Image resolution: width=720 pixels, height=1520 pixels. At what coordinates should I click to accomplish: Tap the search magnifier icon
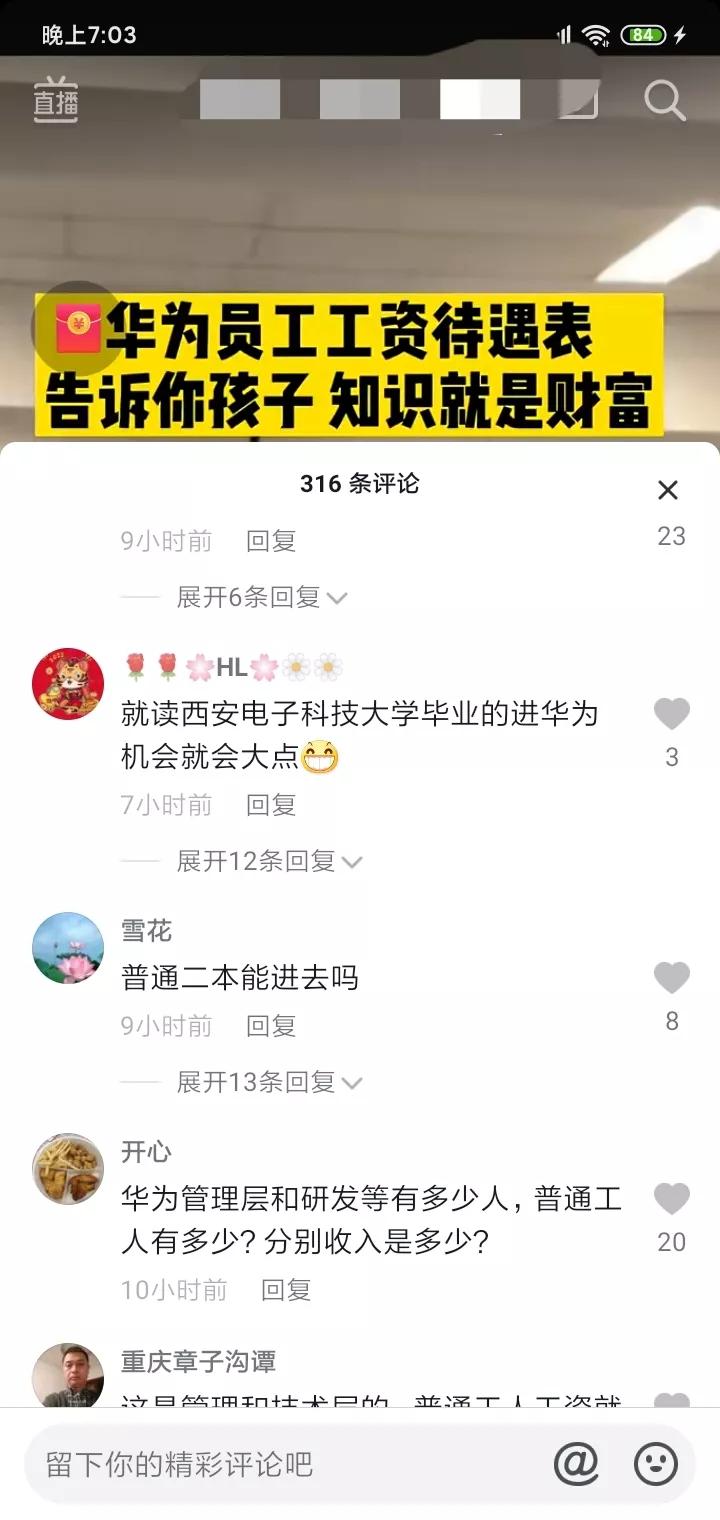pyautogui.click(x=664, y=100)
